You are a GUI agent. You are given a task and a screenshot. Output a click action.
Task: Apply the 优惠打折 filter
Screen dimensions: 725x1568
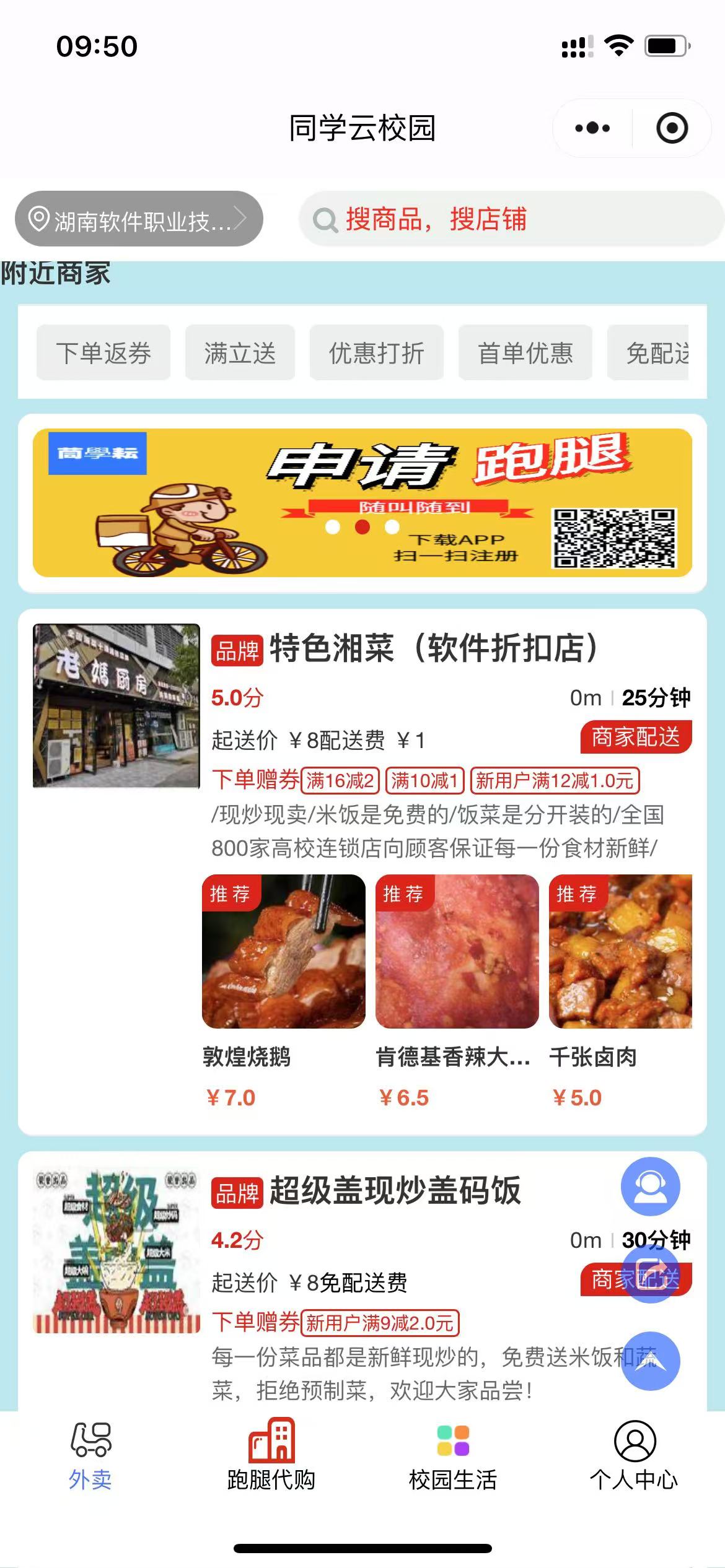pos(376,353)
